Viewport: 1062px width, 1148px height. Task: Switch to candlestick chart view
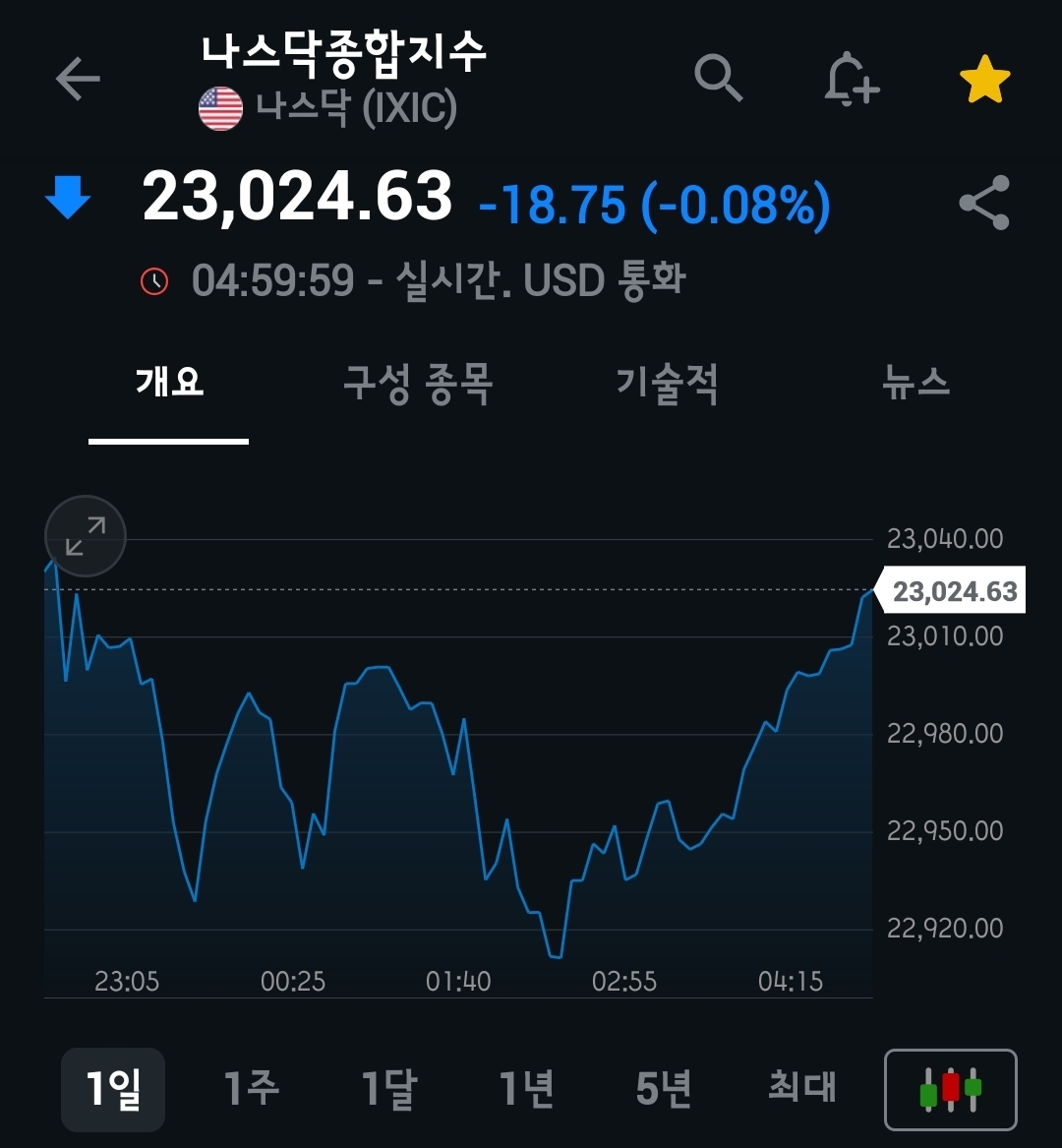(x=951, y=1090)
